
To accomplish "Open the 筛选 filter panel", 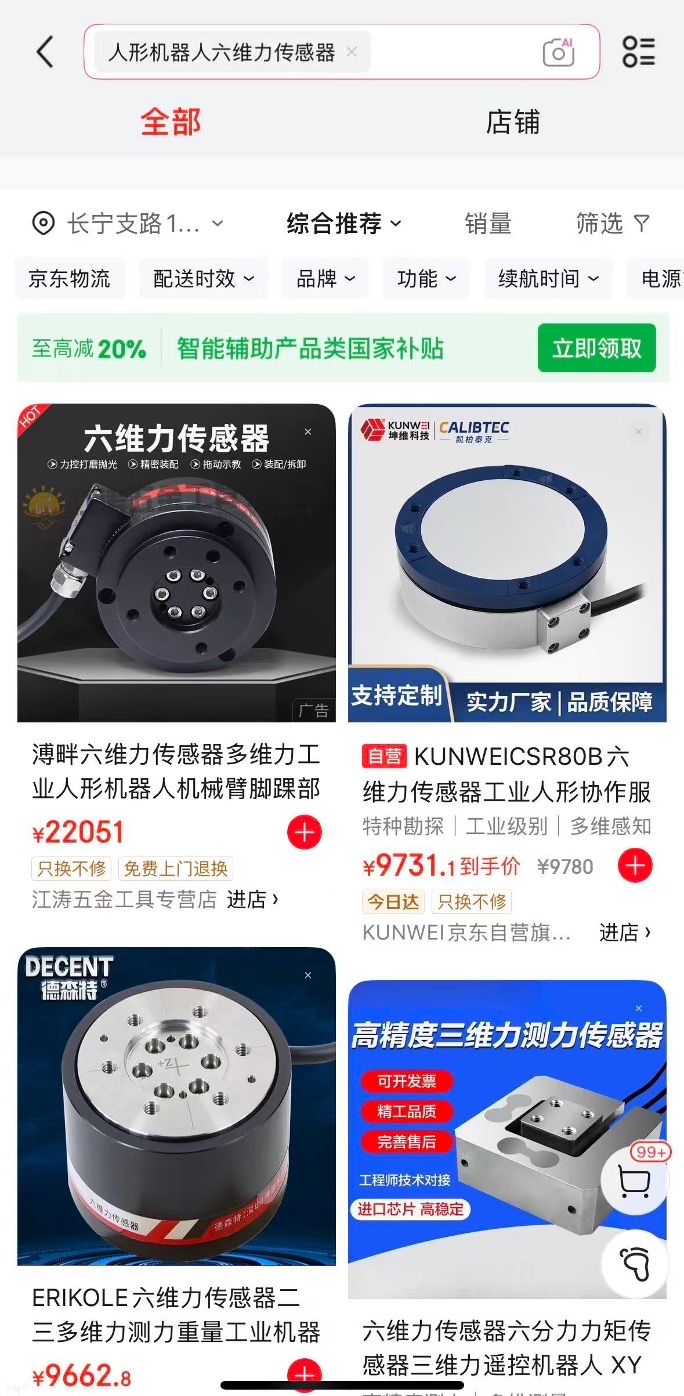I will tap(612, 224).
